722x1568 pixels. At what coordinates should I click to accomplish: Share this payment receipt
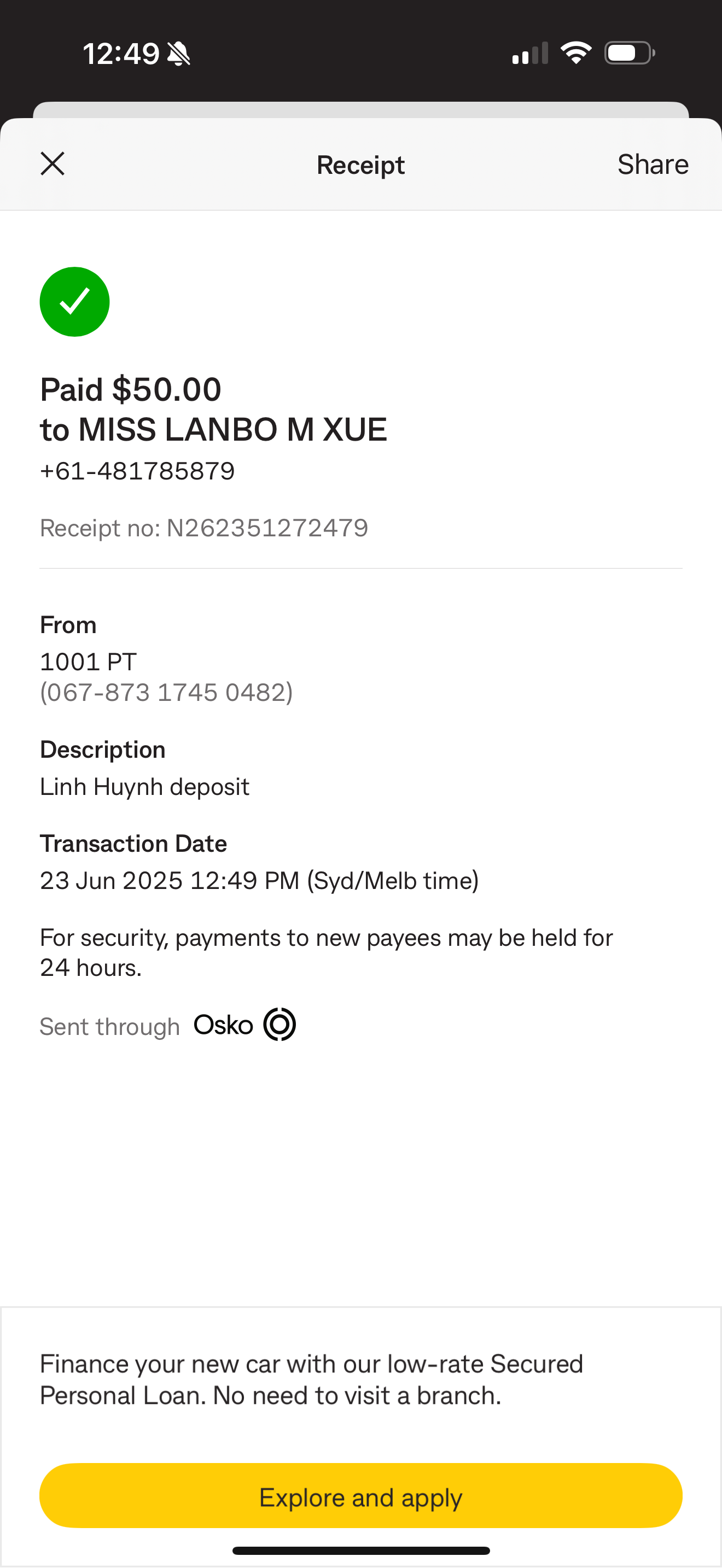tap(652, 165)
